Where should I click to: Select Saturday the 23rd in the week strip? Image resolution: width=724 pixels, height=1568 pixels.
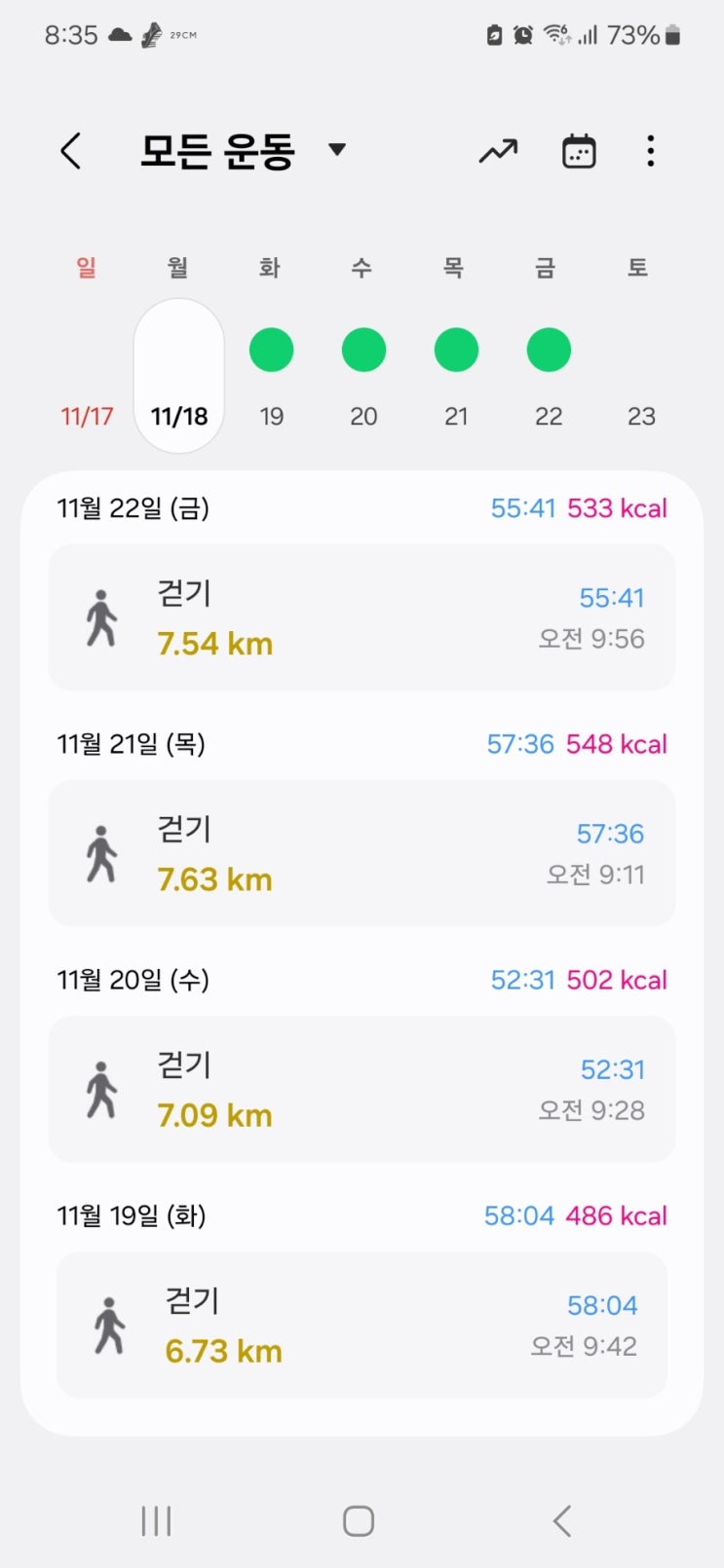tap(640, 375)
